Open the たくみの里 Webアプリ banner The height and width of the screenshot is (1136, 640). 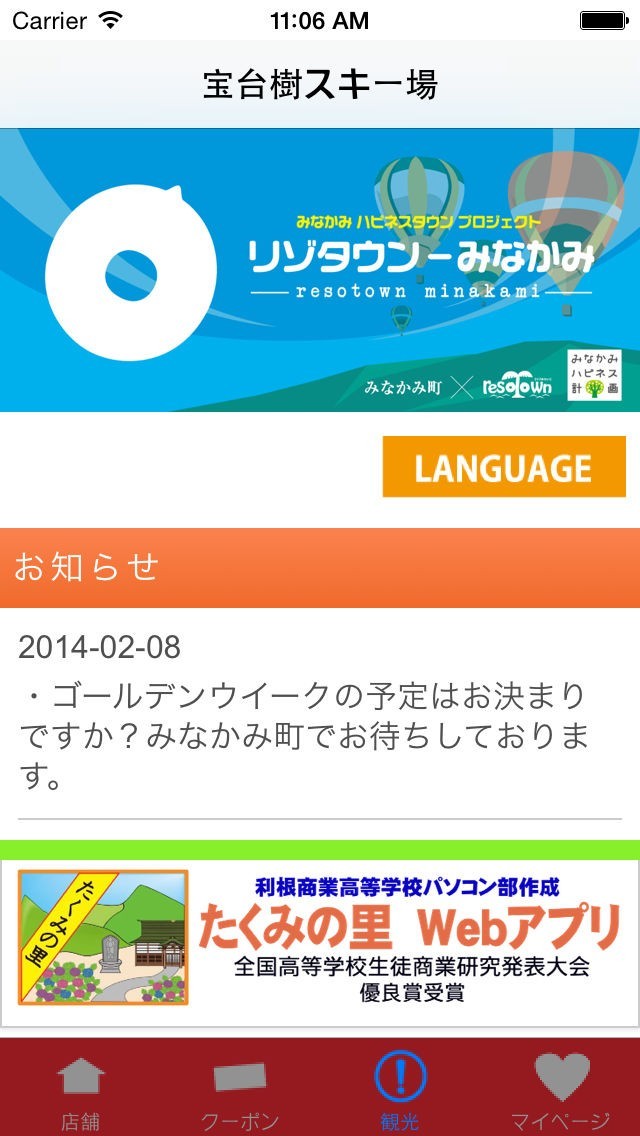pos(320,938)
